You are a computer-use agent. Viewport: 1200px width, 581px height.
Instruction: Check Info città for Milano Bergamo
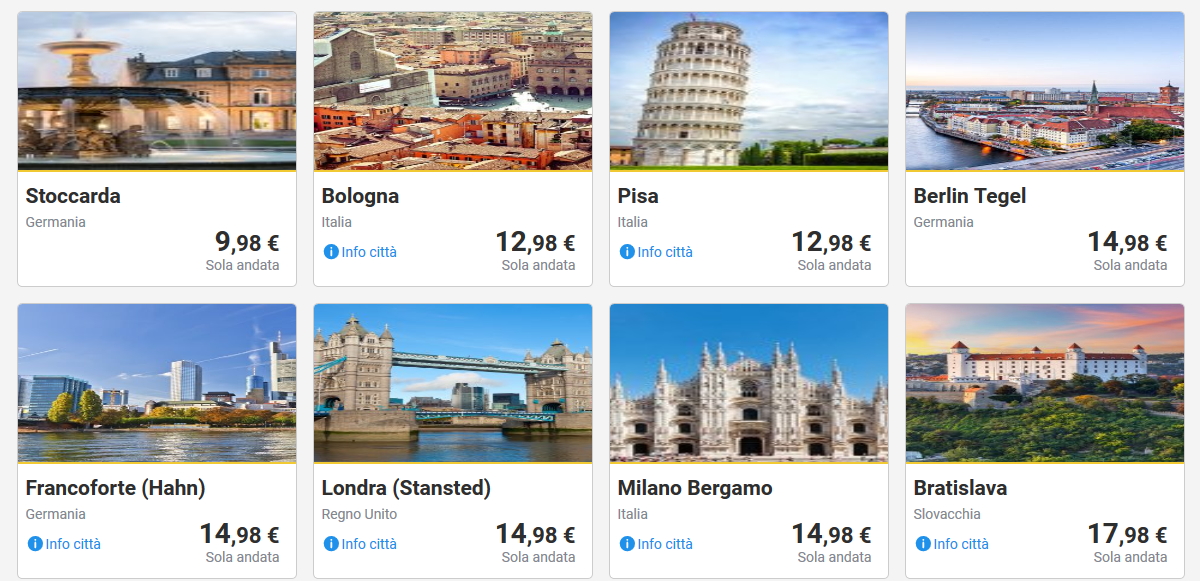click(x=657, y=544)
